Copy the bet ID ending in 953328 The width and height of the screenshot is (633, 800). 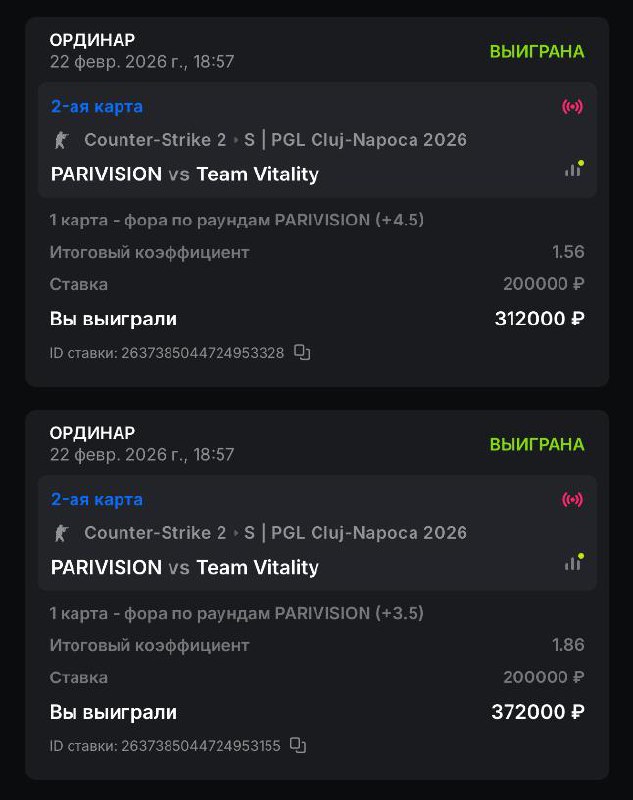click(302, 353)
